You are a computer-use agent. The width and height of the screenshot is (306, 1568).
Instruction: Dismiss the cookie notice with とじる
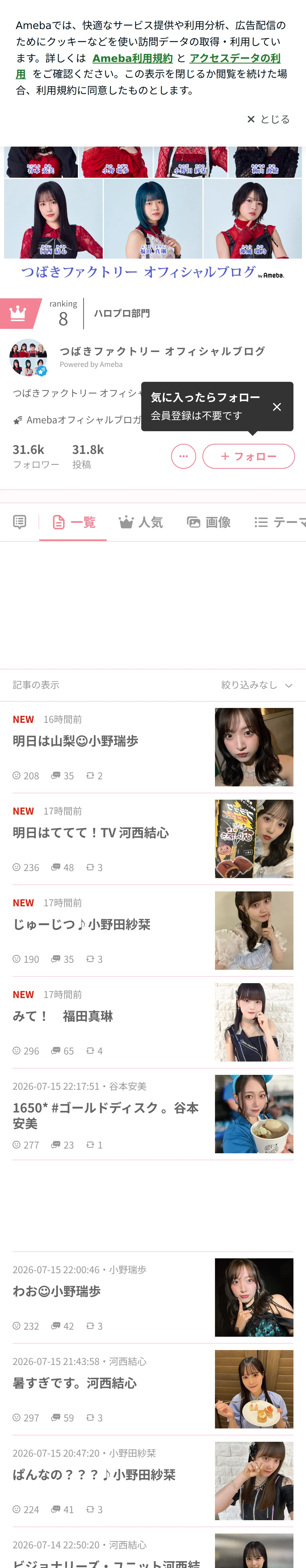[x=268, y=119]
